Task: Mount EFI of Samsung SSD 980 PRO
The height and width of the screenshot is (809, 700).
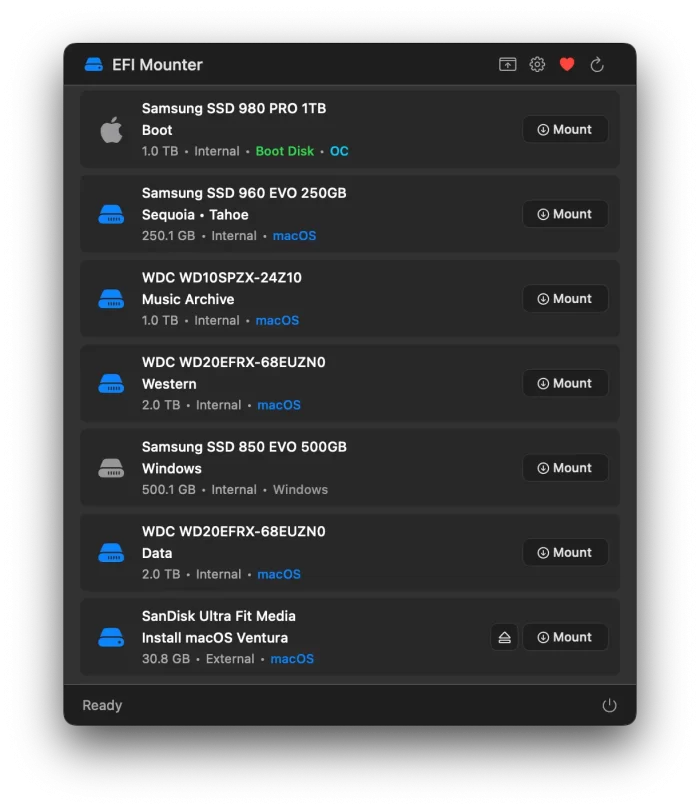Action: tap(565, 129)
